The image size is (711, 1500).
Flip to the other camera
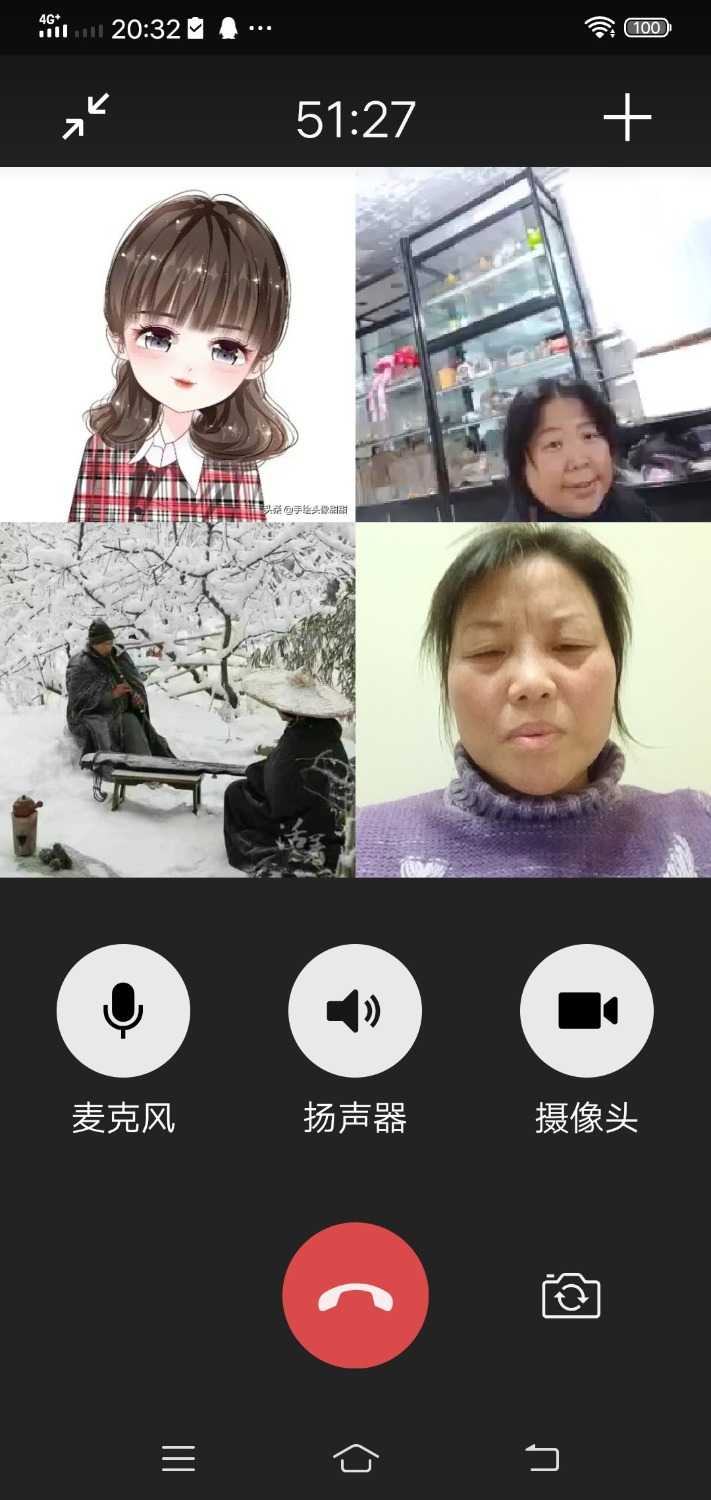pos(571,1296)
